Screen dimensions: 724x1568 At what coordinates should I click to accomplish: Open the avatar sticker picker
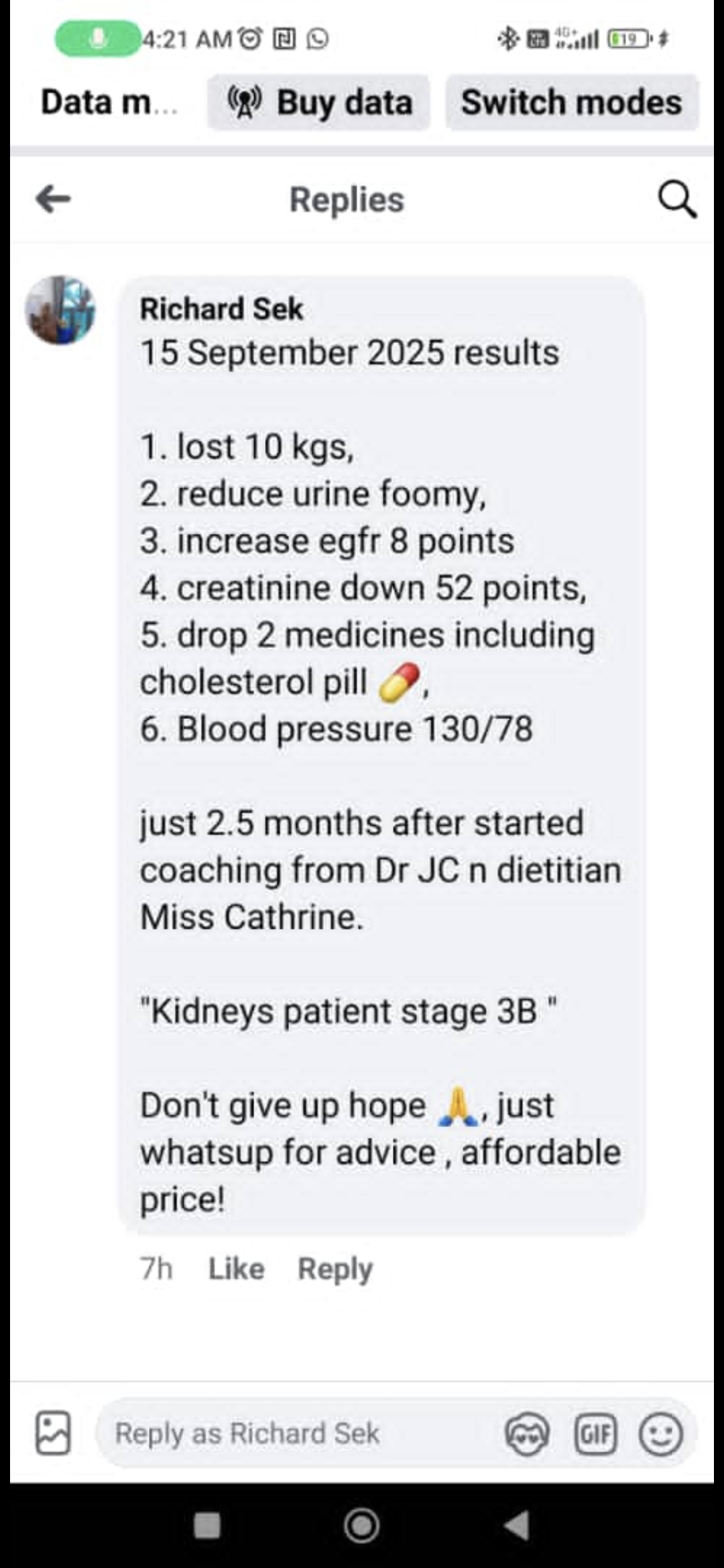tap(527, 1434)
